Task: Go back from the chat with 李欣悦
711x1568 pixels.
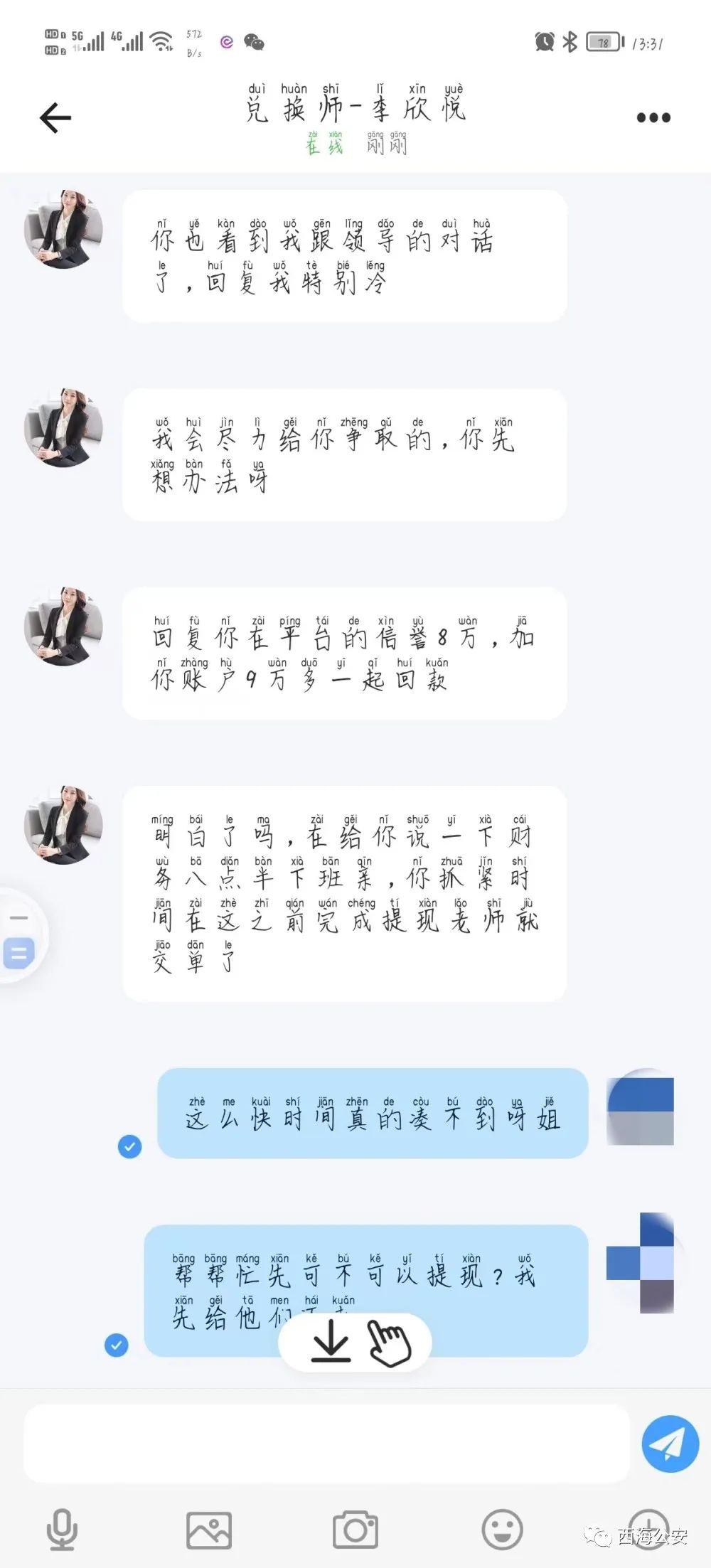Action: coord(55,117)
